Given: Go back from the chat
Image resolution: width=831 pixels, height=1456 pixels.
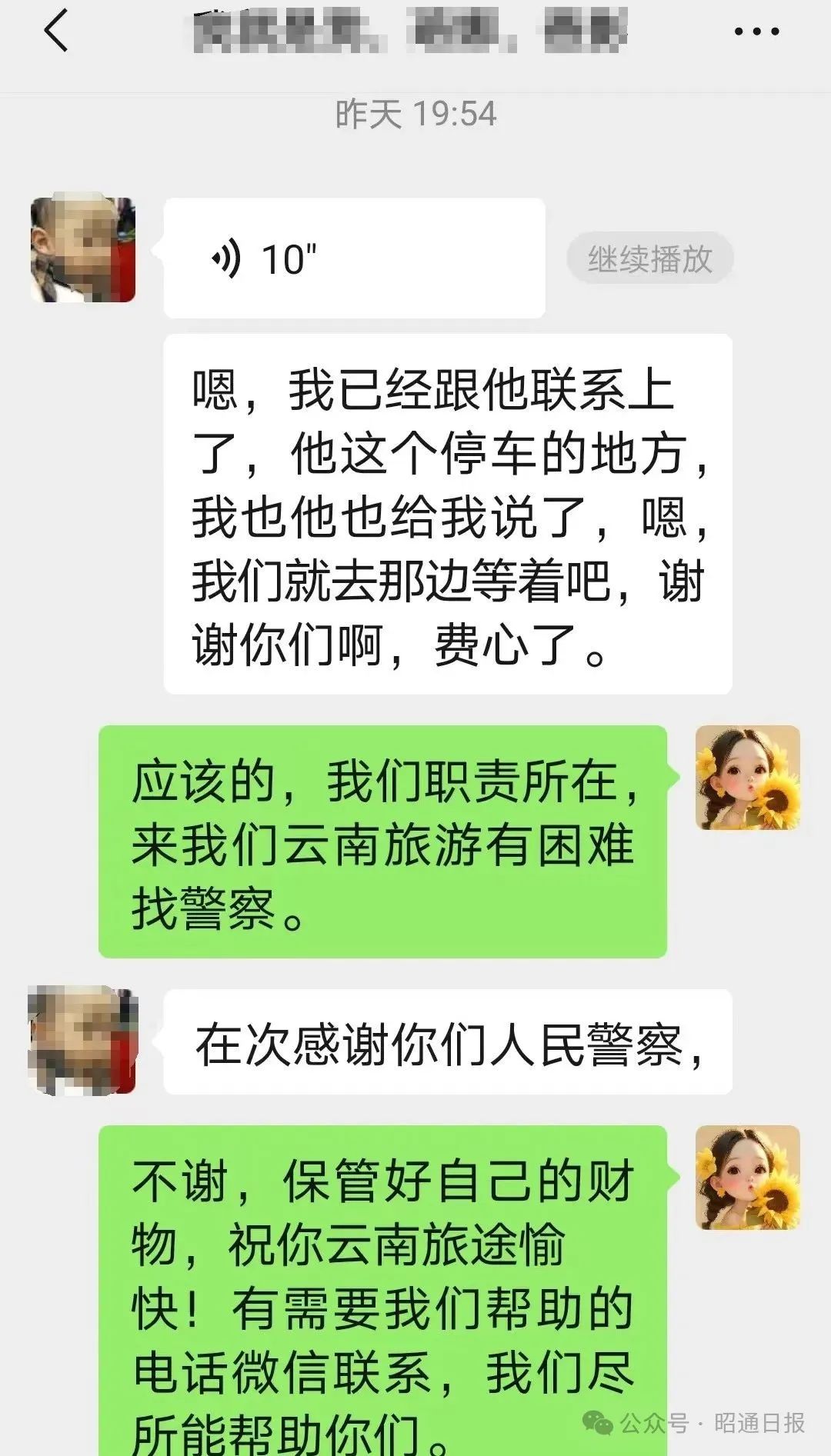Looking at the screenshot, I should (56, 32).
